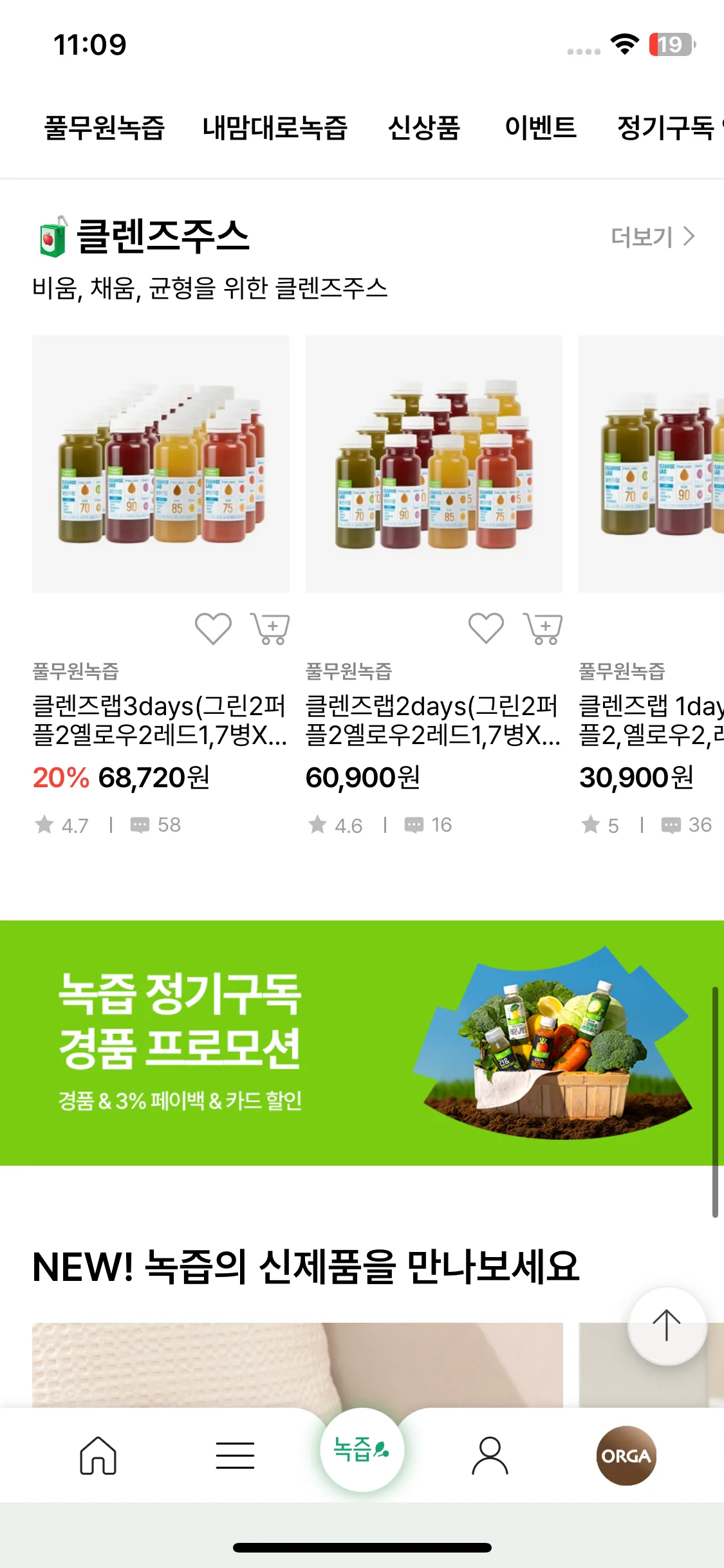Image resolution: width=724 pixels, height=1568 pixels.
Task: Open the 클렌즈랩3days product image
Action: click(x=161, y=463)
